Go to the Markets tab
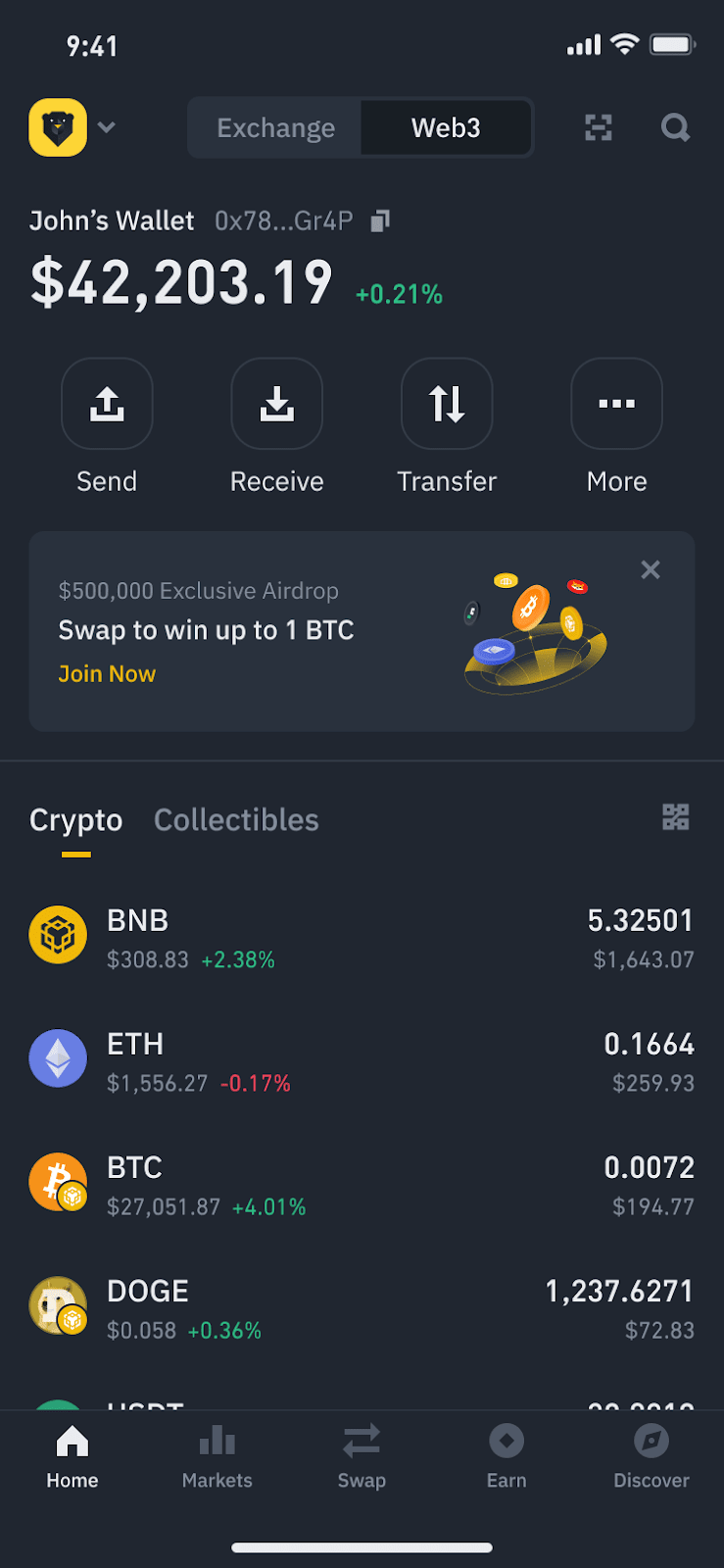The width and height of the screenshot is (724, 1568). click(x=217, y=1456)
